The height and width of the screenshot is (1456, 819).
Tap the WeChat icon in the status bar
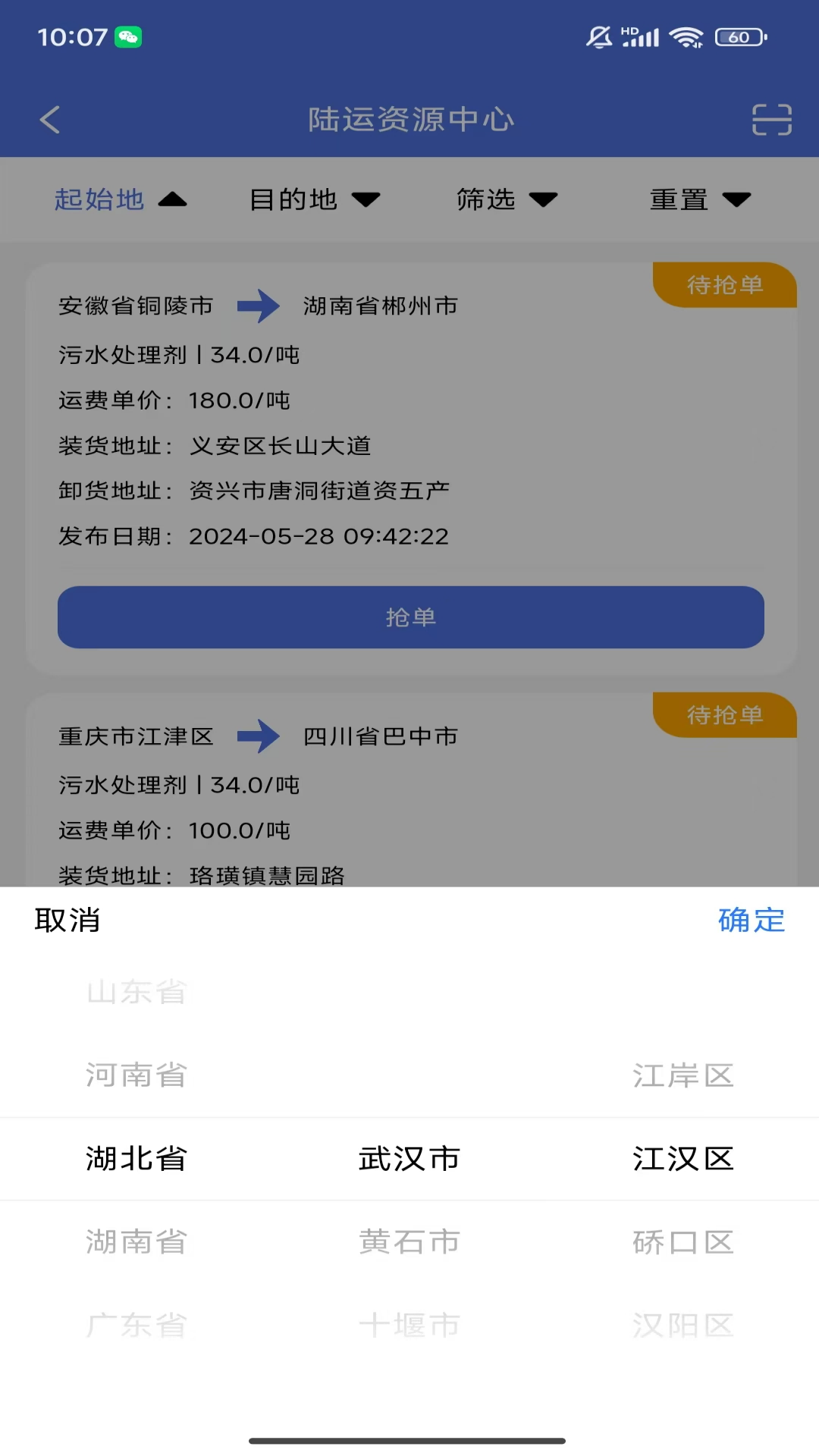pos(127,36)
